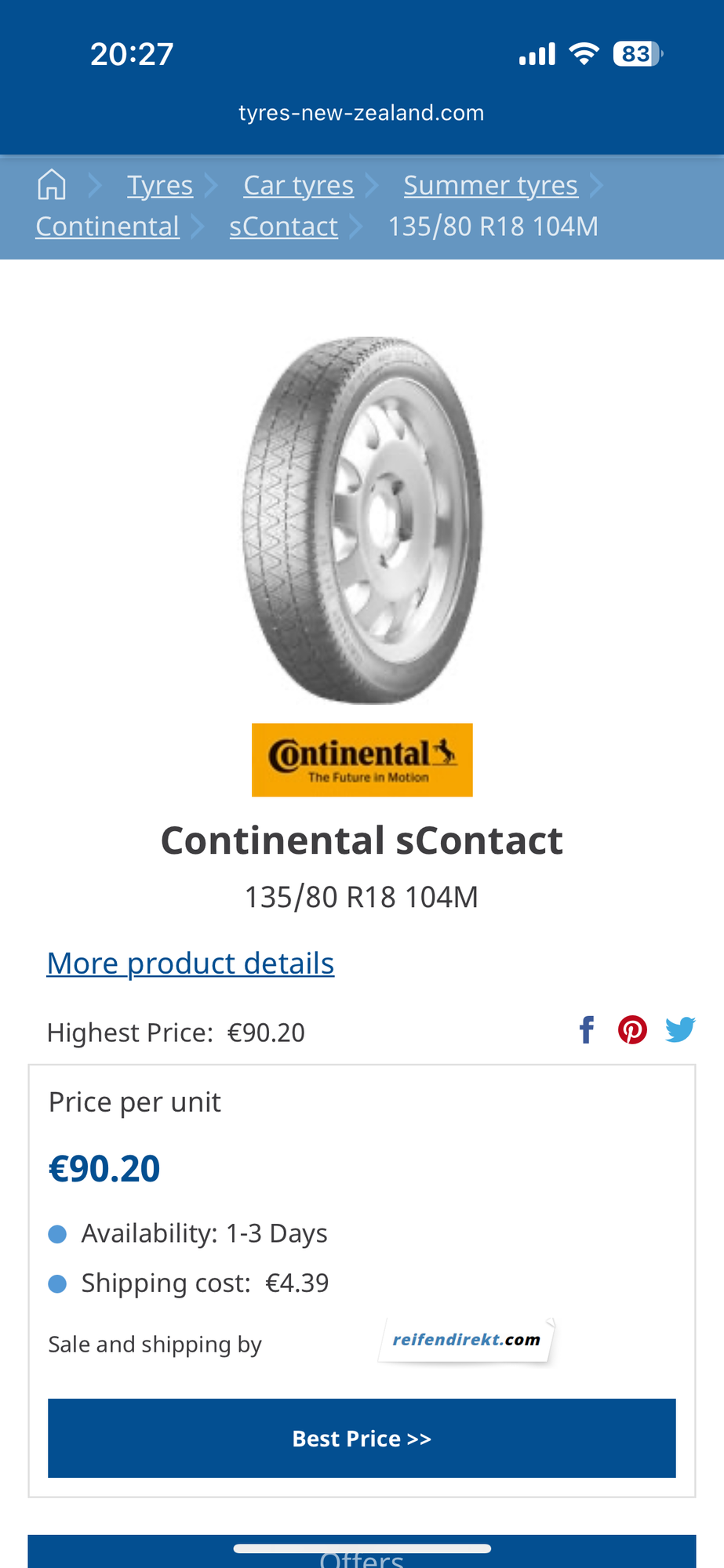Share this tyre on Facebook

pyautogui.click(x=587, y=1029)
